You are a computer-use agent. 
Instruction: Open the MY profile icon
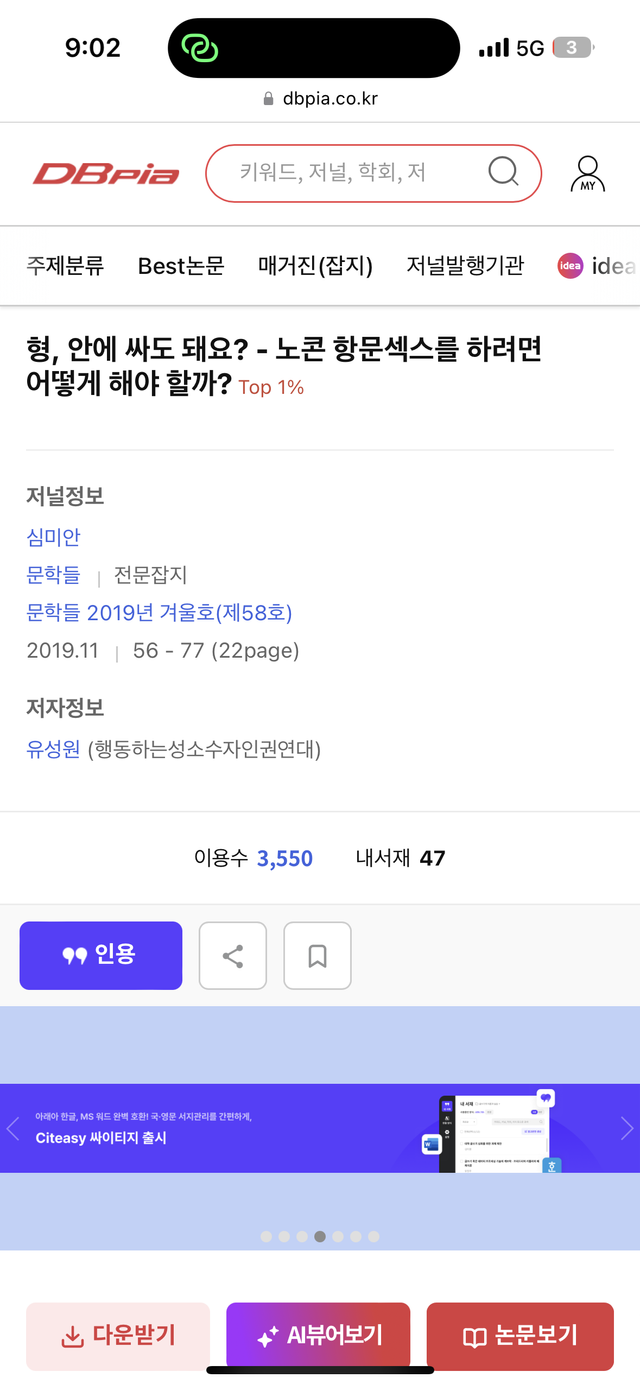[x=587, y=174]
